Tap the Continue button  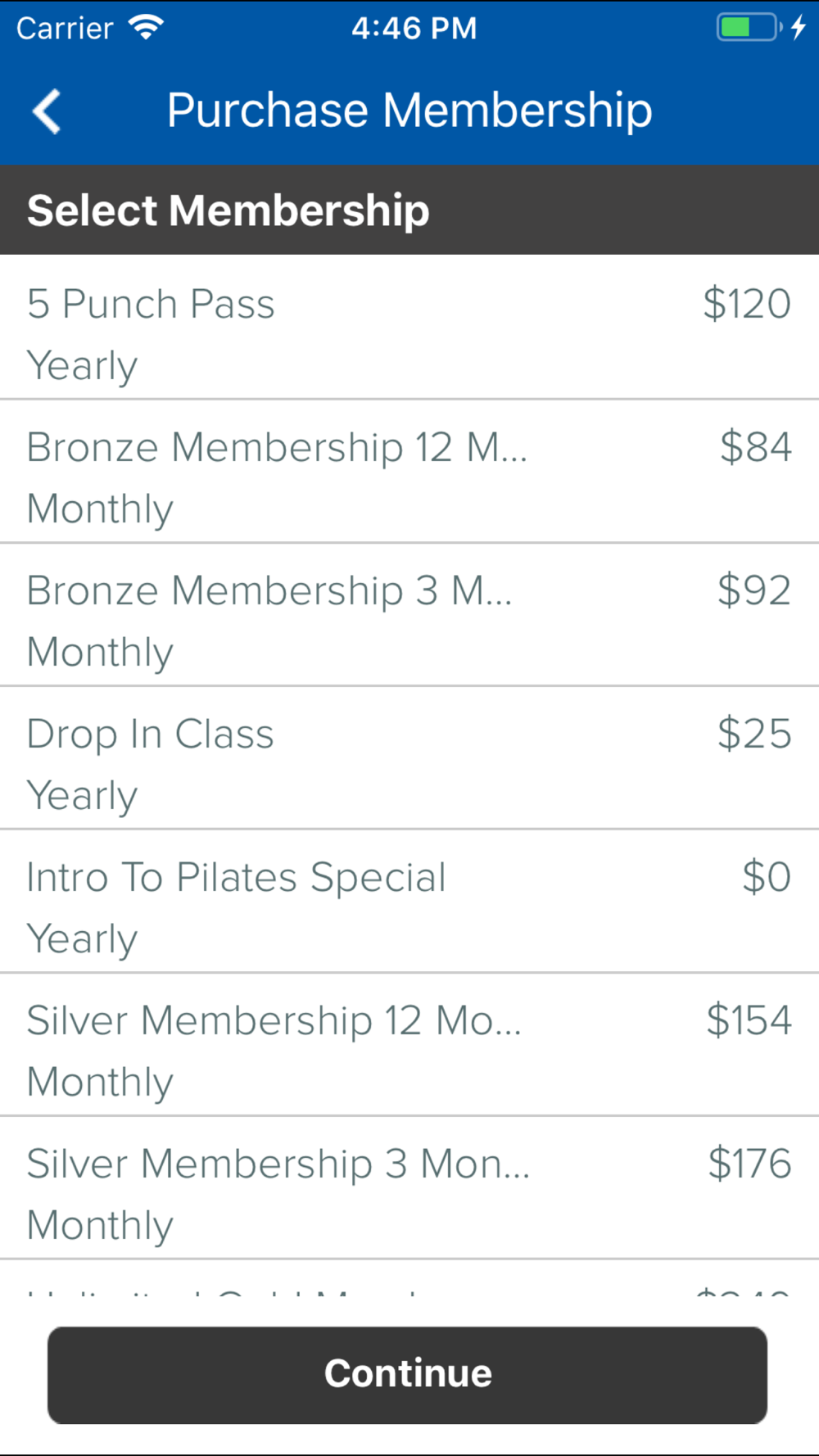(x=407, y=1375)
